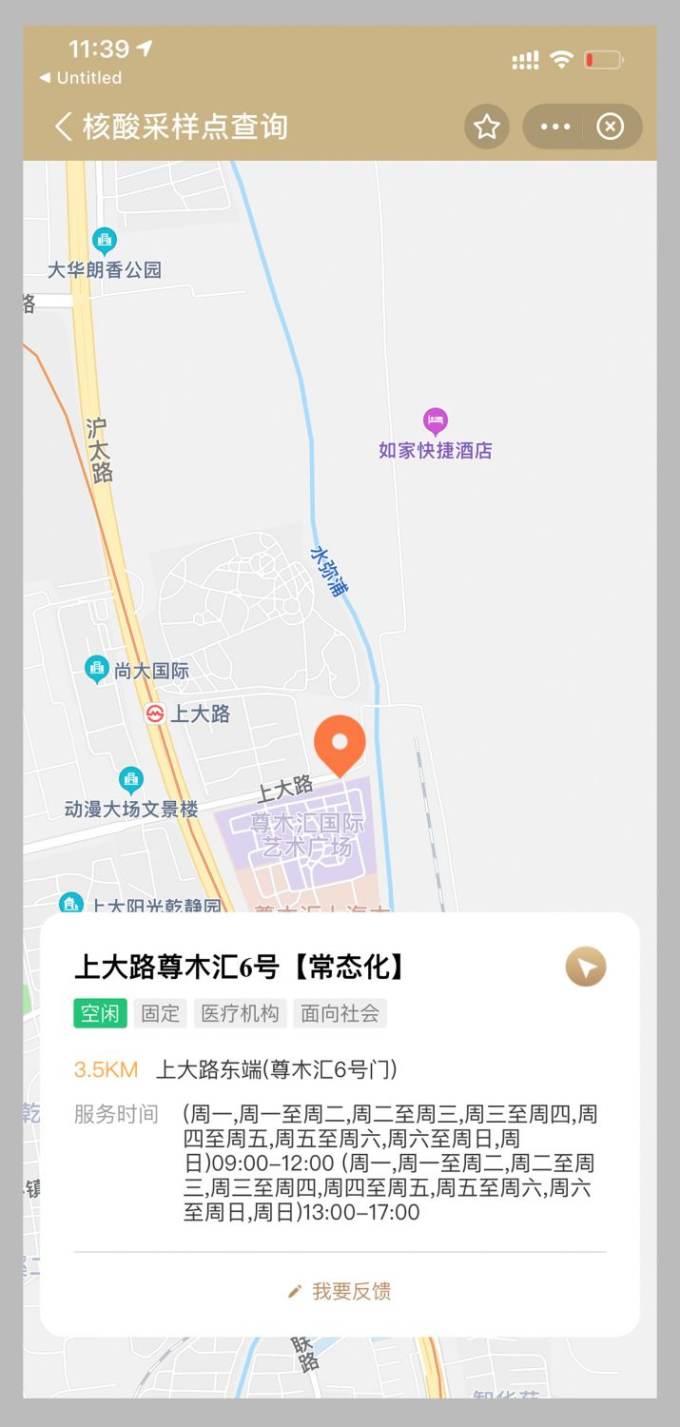The width and height of the screenshot is (680, 1427).
Task: Return to the Untitled app
Action: tap(80, 78)
